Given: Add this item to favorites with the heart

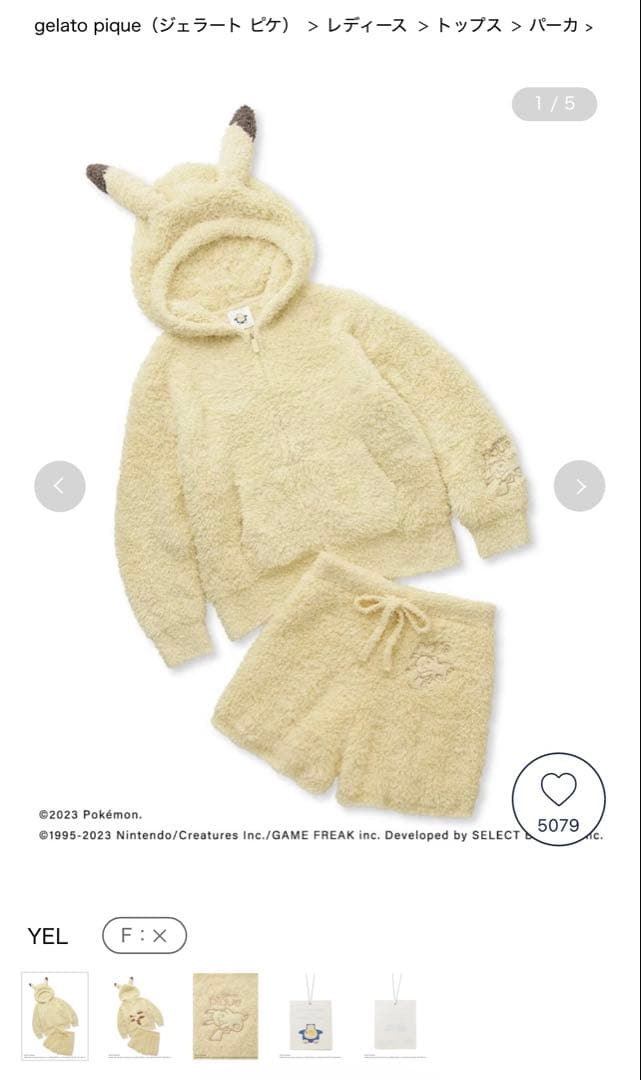Looking at the screenshot, I should tap(558, 803).
